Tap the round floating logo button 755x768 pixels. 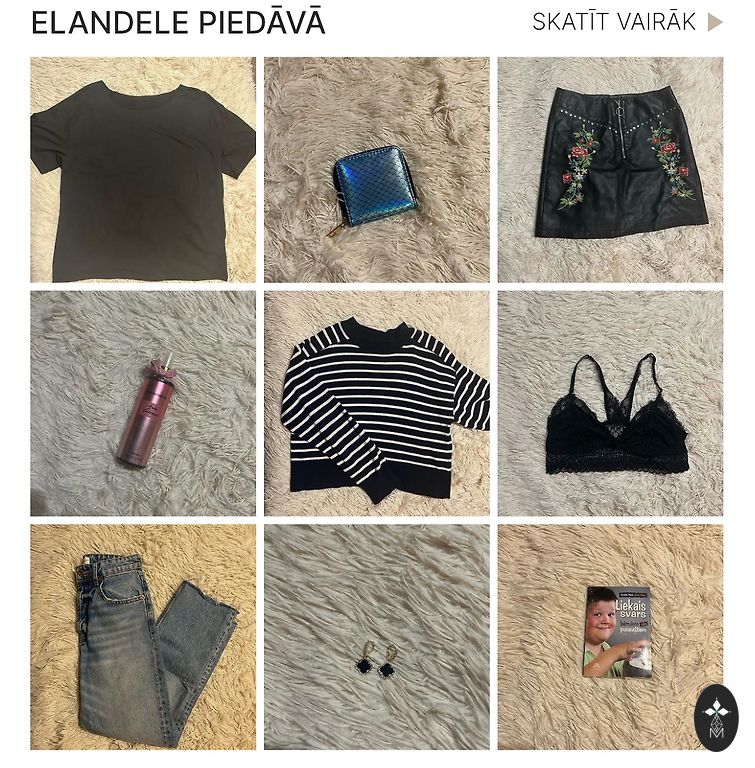click(716, 717)
